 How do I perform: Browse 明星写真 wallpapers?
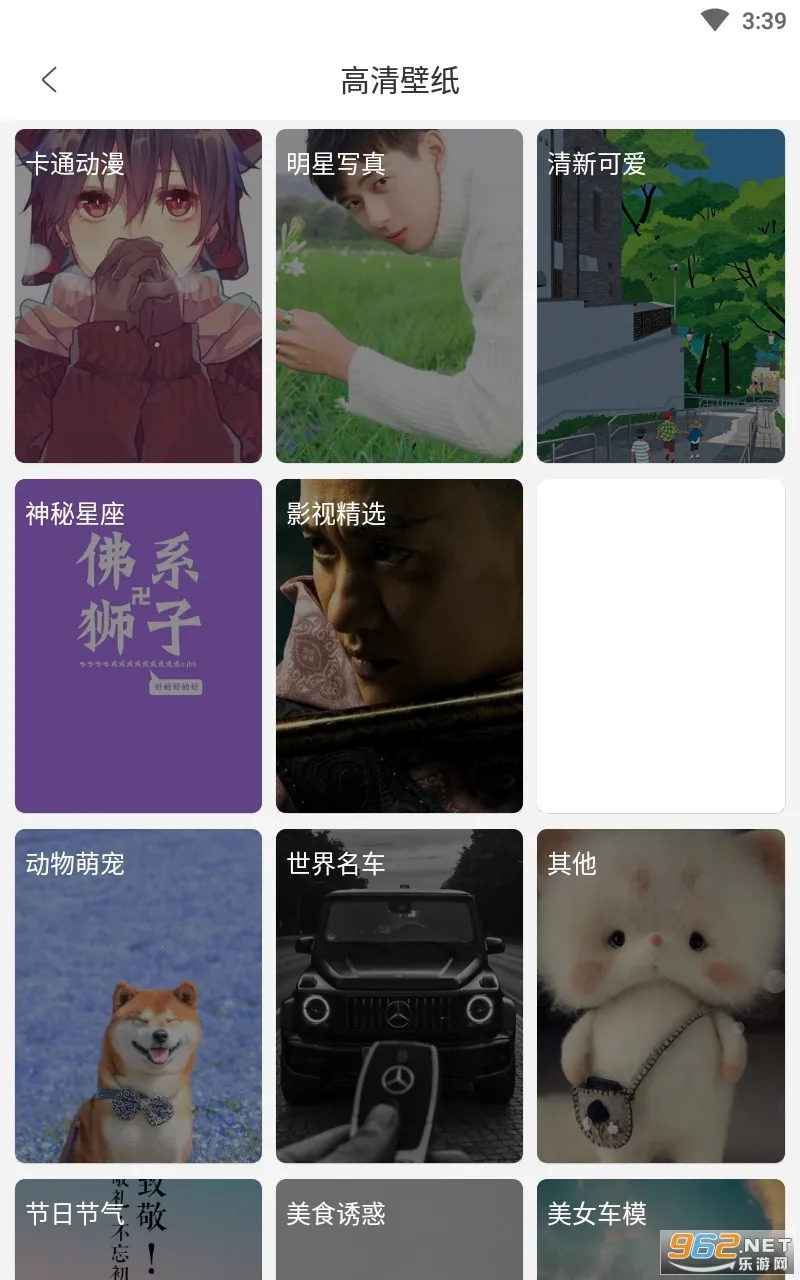coord(399,296)
